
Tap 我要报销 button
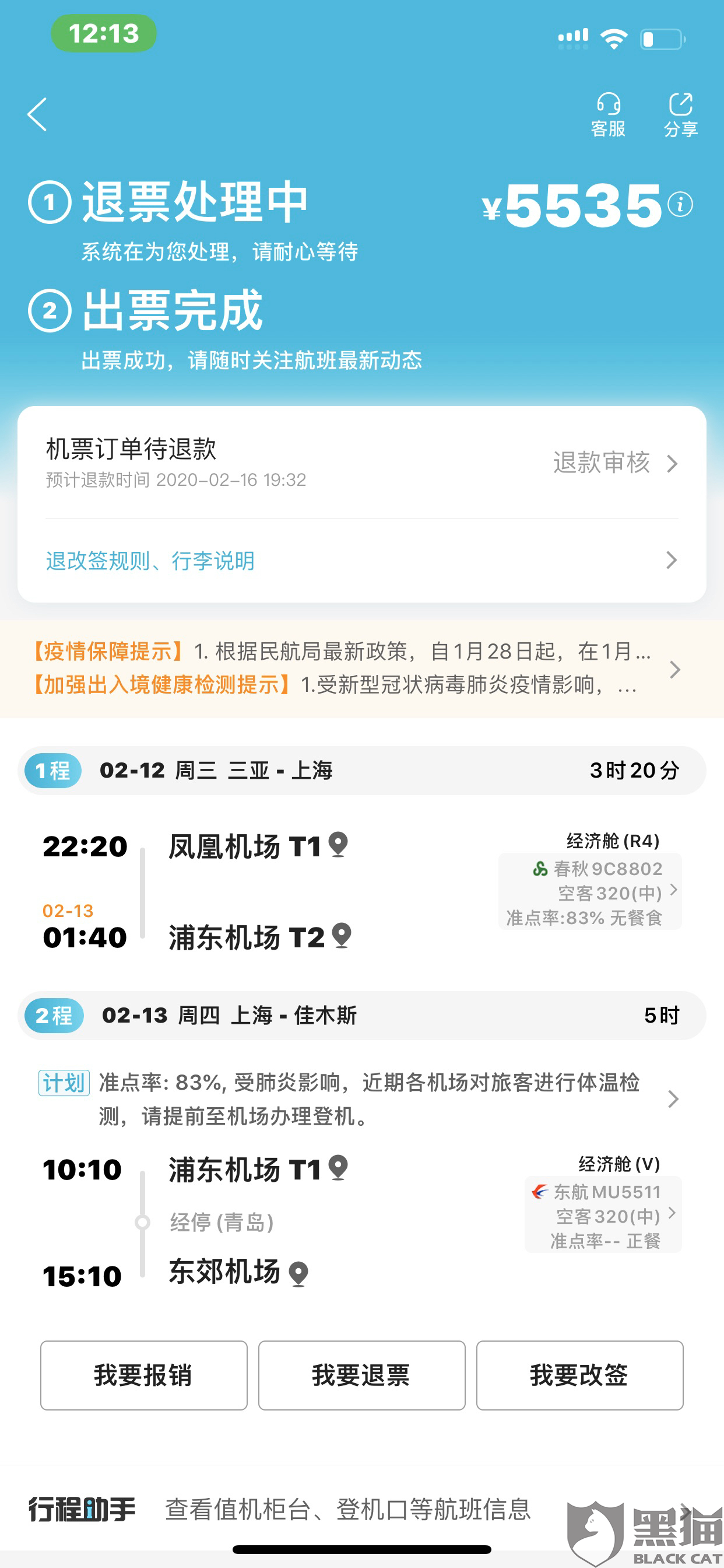point(143,1375)
